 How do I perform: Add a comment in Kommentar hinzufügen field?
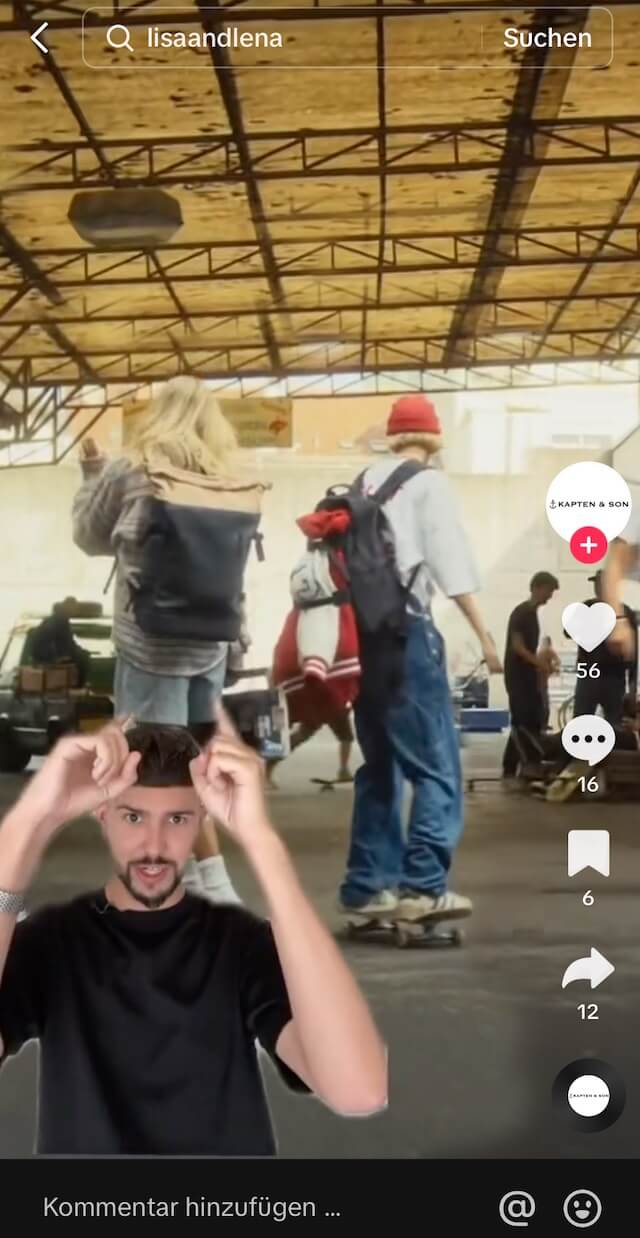pyautogui.click(x=192, y=1207)
